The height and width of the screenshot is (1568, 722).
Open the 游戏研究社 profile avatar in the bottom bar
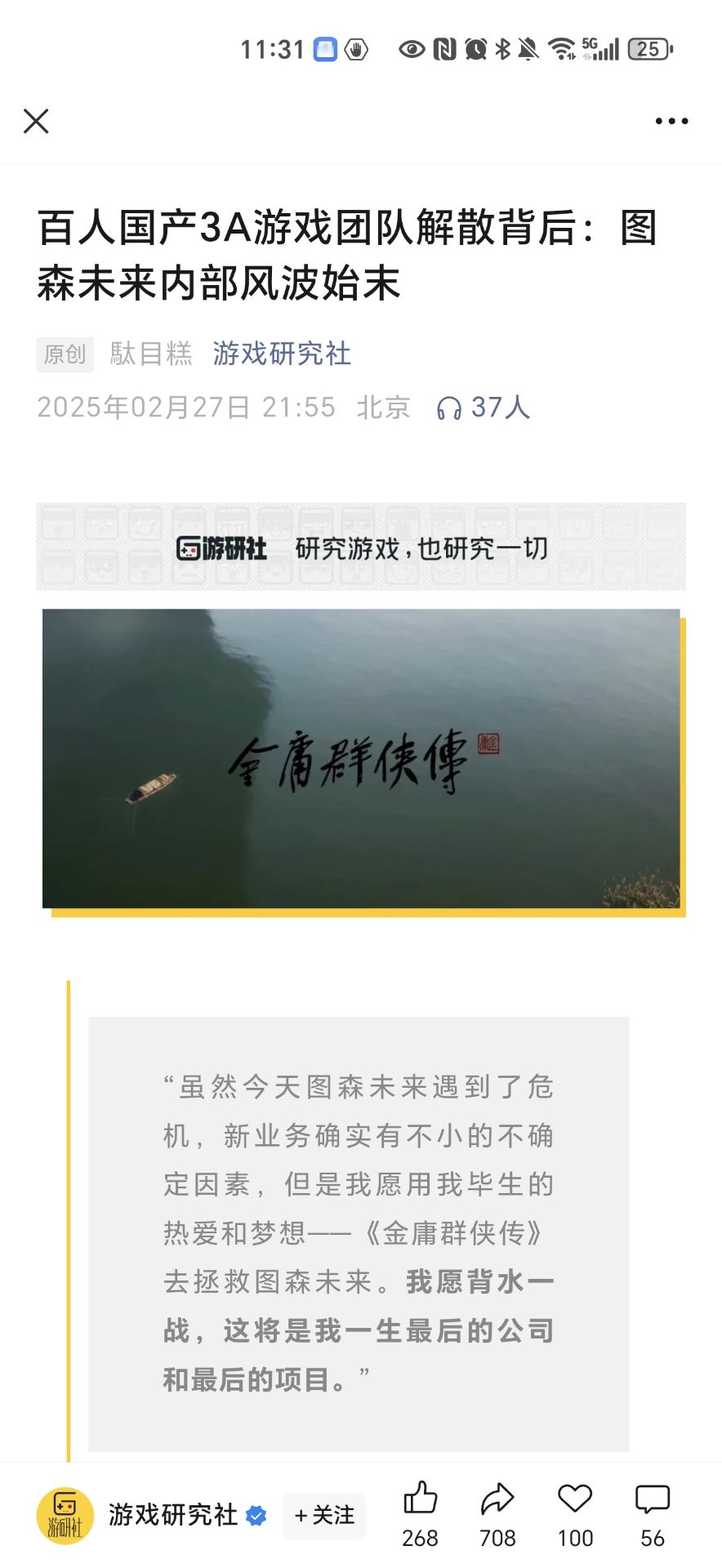[65, 1516]
